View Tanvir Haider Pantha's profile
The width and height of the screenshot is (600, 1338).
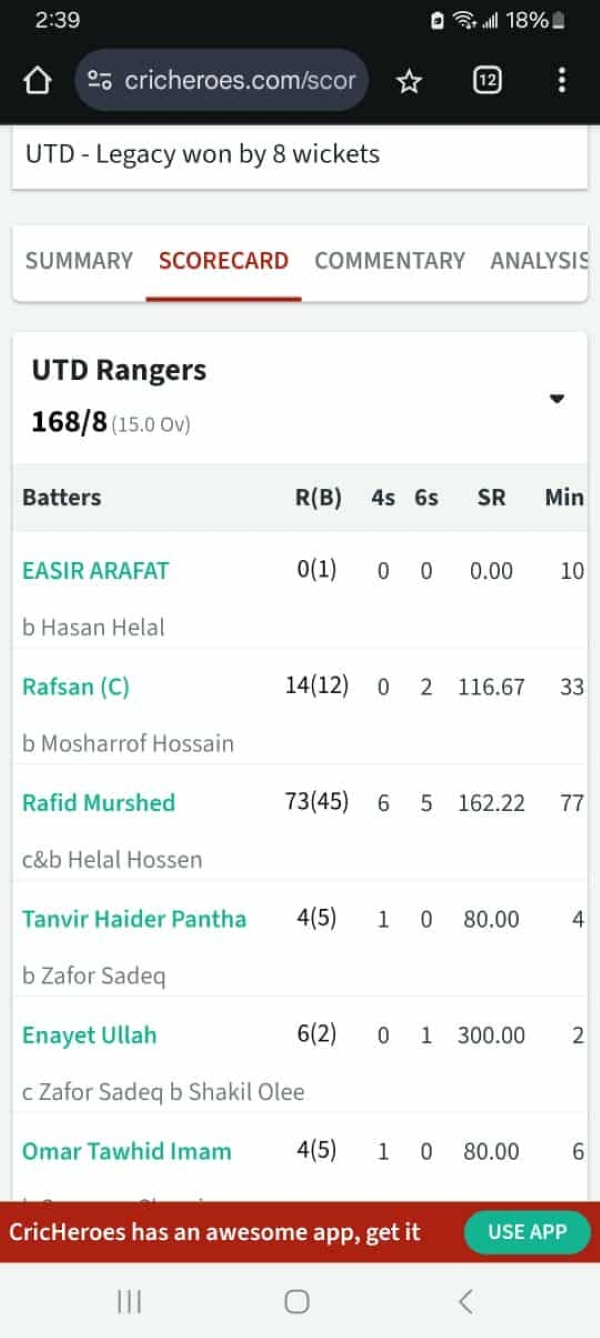(134, 919)
